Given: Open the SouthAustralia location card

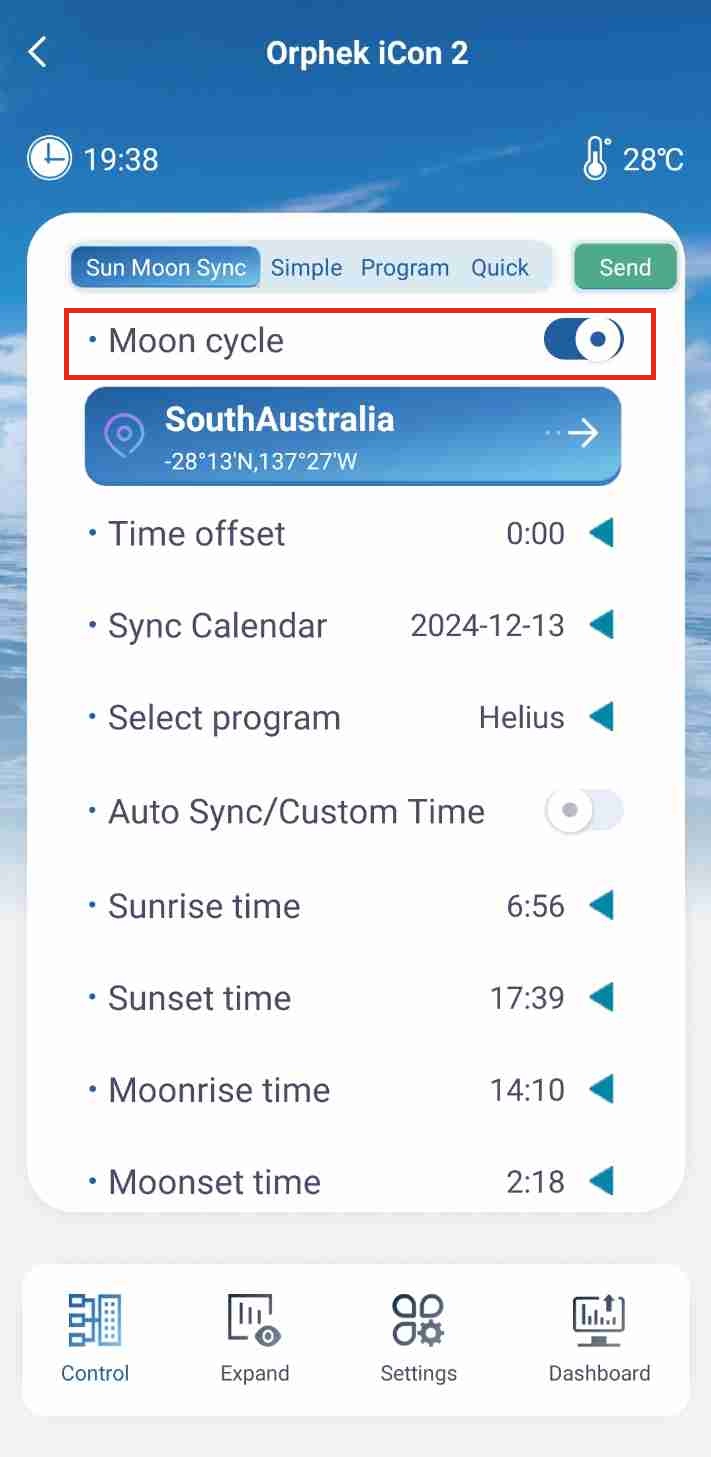Looking at the screenshot, I should (x=353, y=436).
